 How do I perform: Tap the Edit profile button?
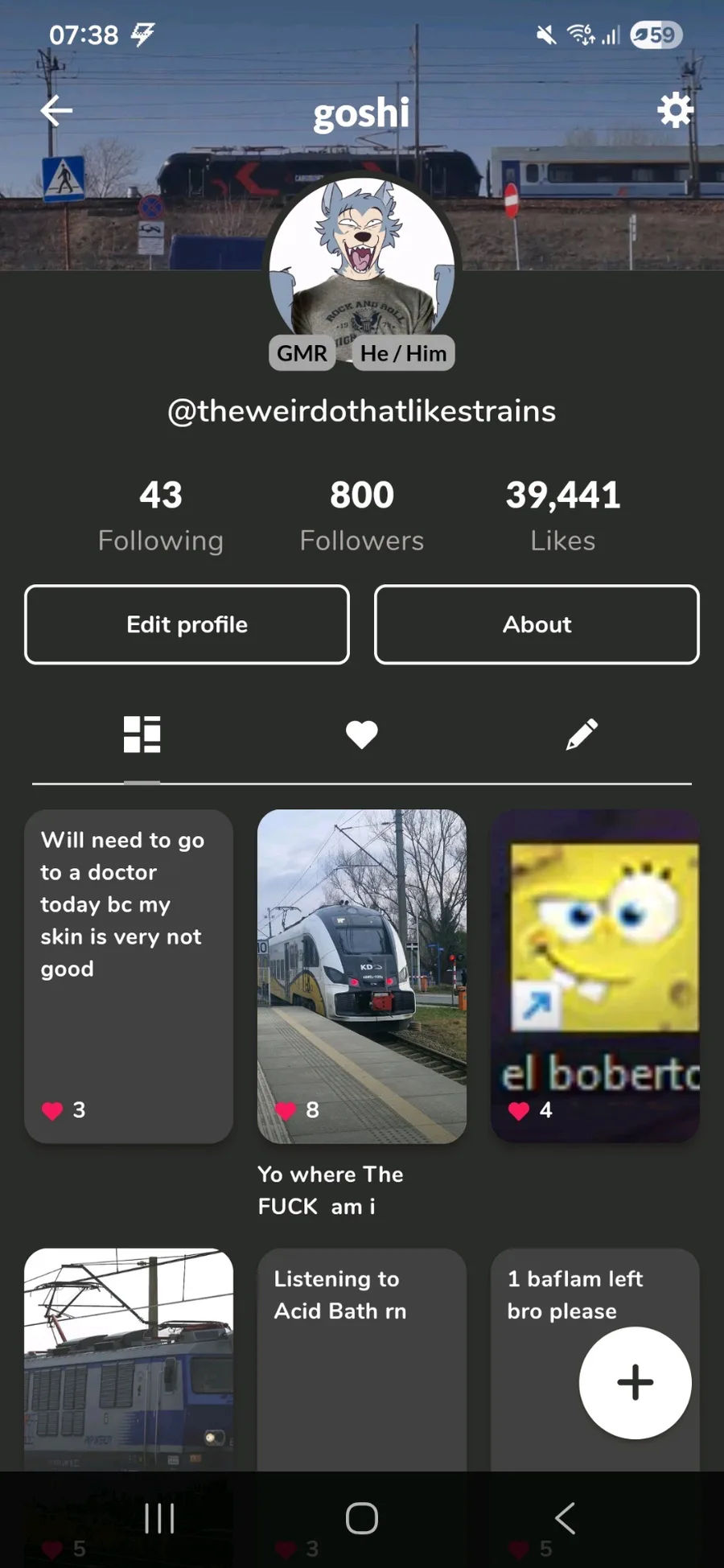pos(187,624)
